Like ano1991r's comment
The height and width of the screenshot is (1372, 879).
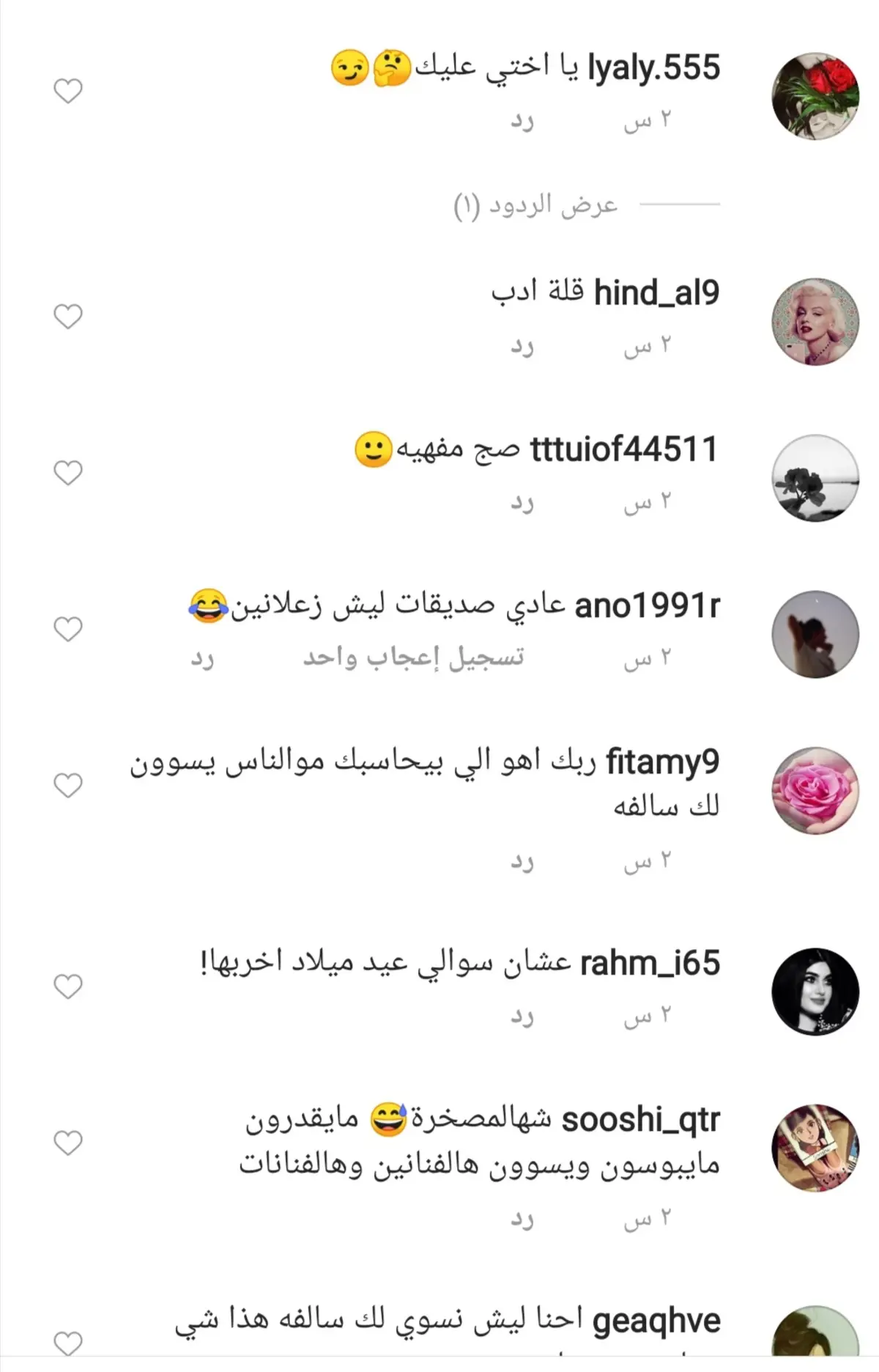click(x=68, y=629)
